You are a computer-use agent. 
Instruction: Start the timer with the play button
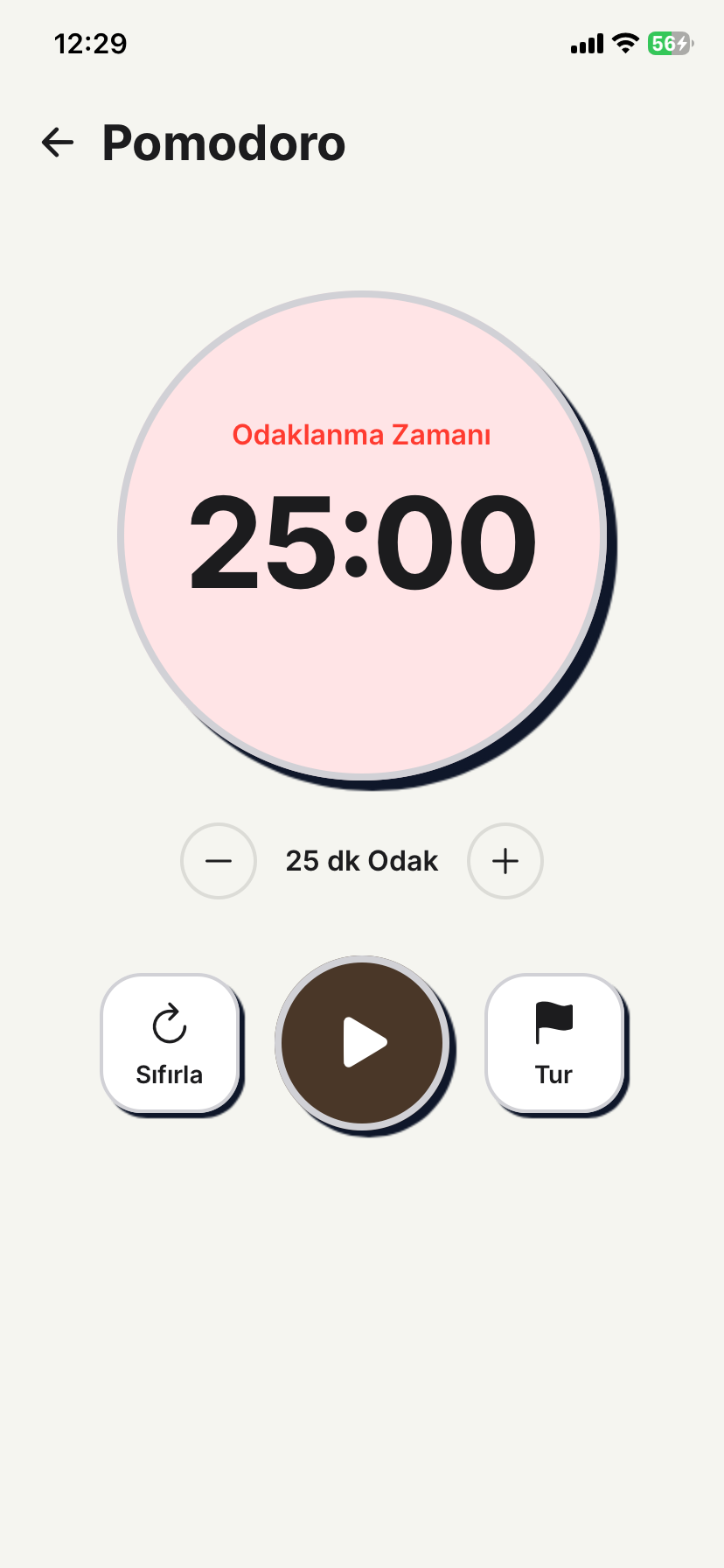click(362, 1042)
